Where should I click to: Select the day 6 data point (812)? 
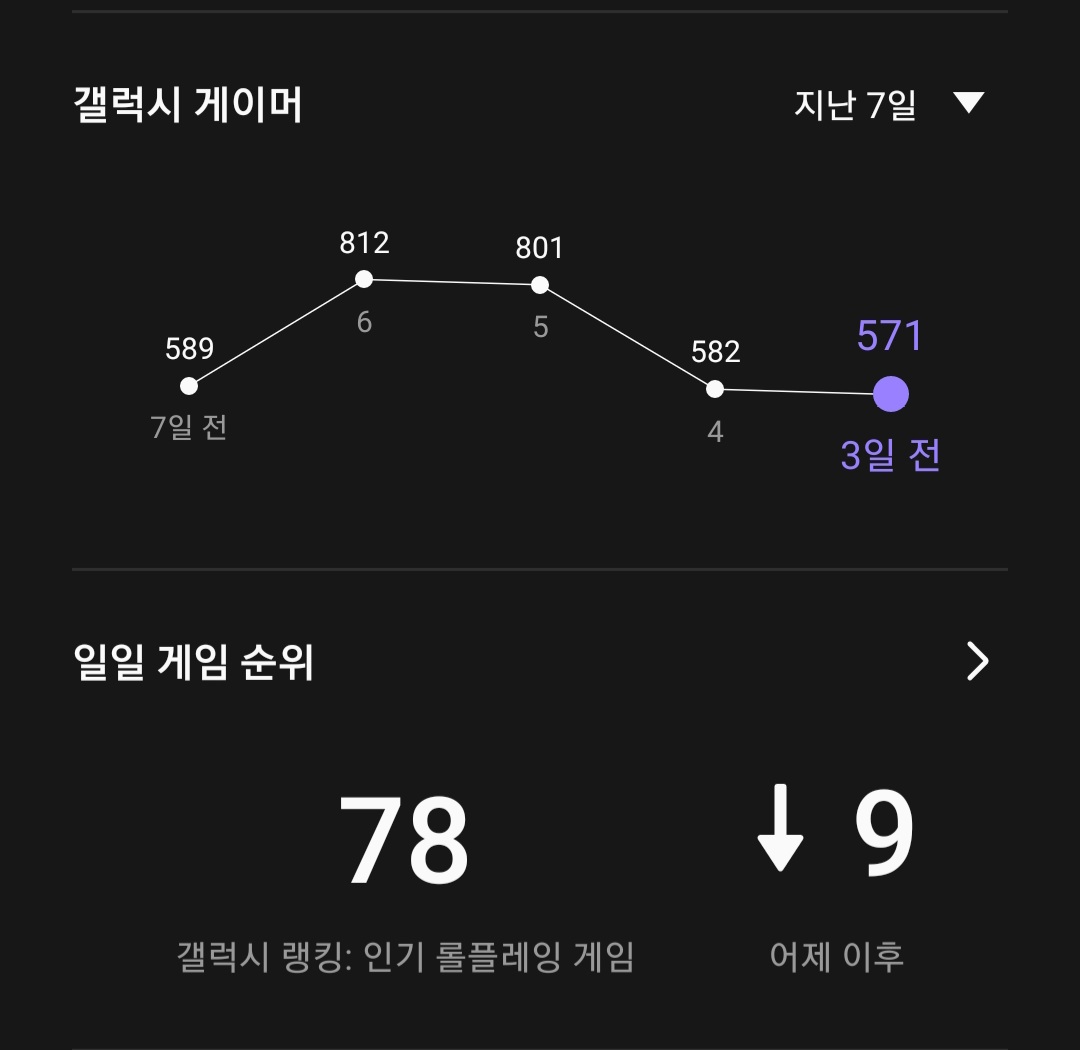coord(364,279)
